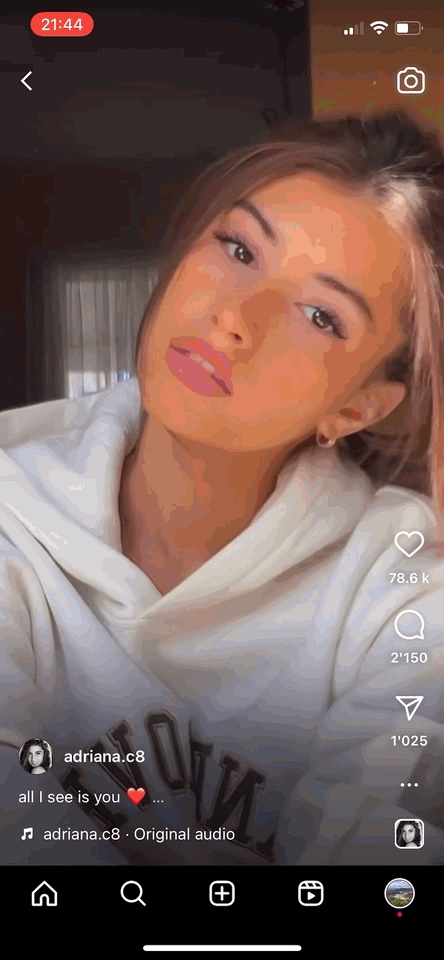Open my profile tab
Screen dimensions: 444x960
399,893
